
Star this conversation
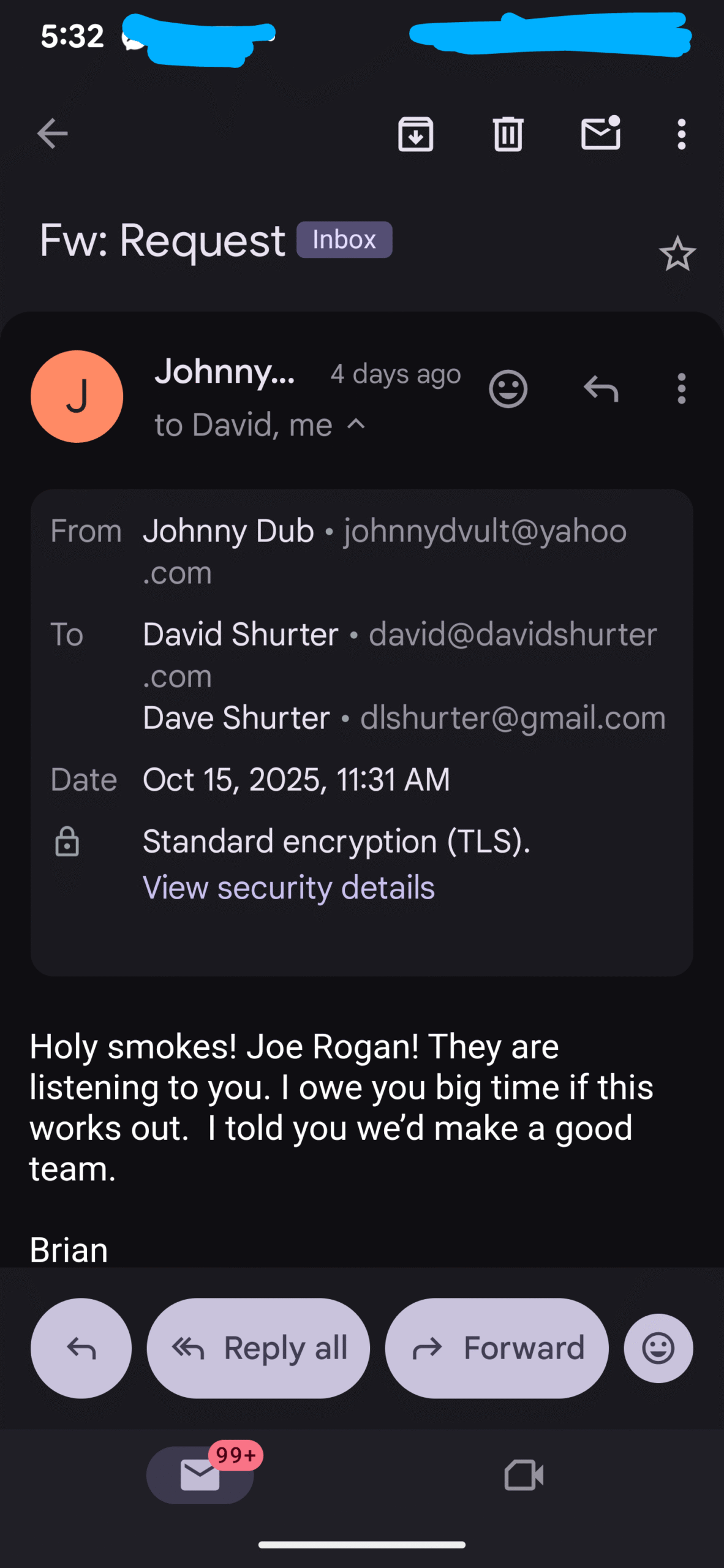pos(677,254)
